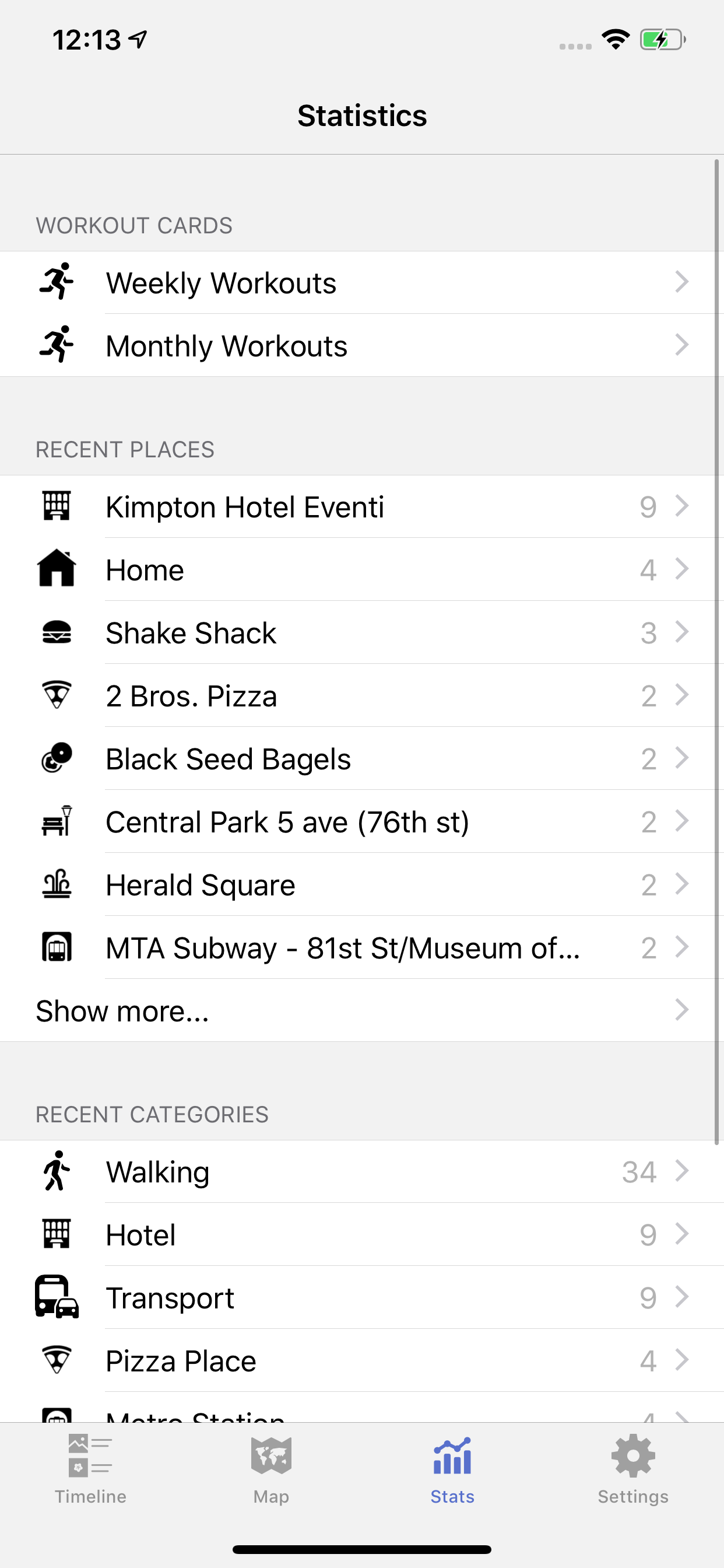Switch to the Timeline tab
724x1568 pixels.
point(91,1469)
